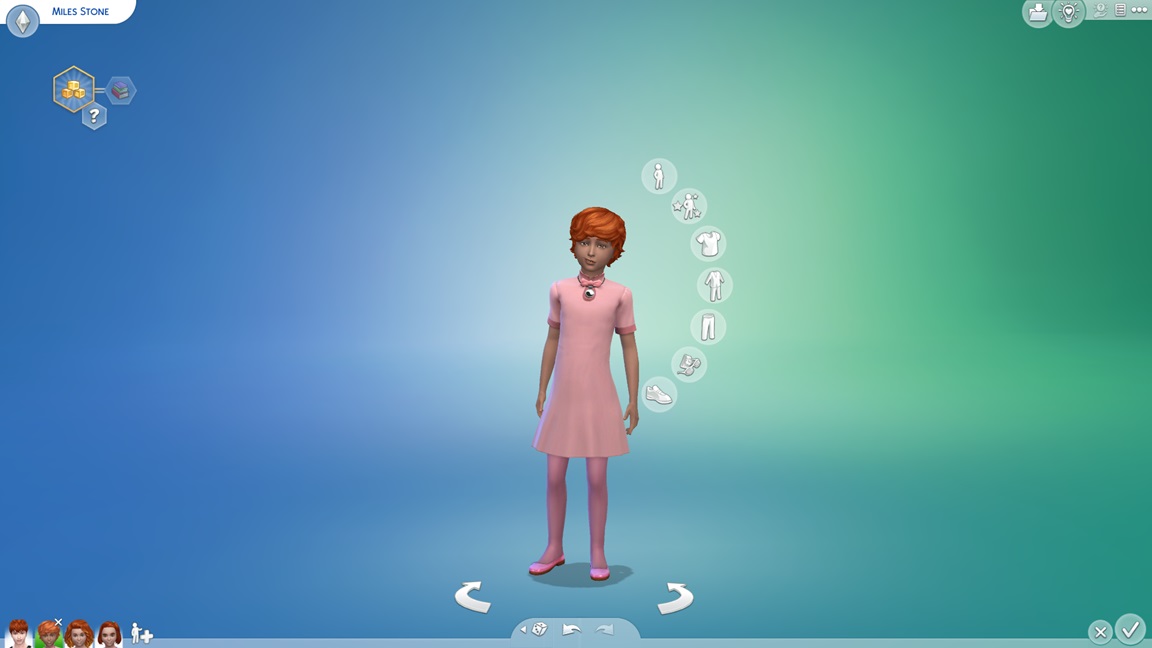Open the bottoms pants category
Screen dimensions: 1152x648
(708, 327)
